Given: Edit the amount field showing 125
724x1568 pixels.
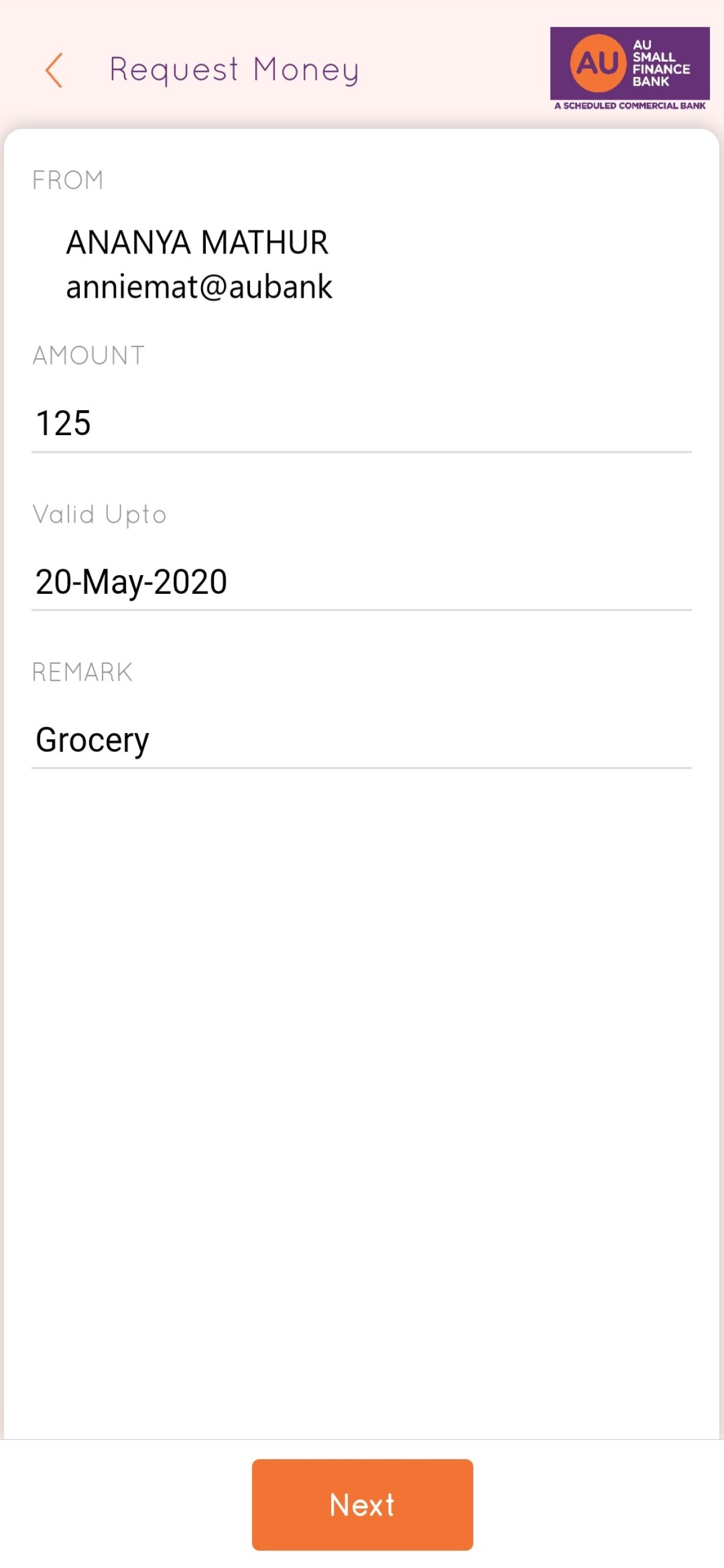Looking at the screenshot, I should [361, 423].
